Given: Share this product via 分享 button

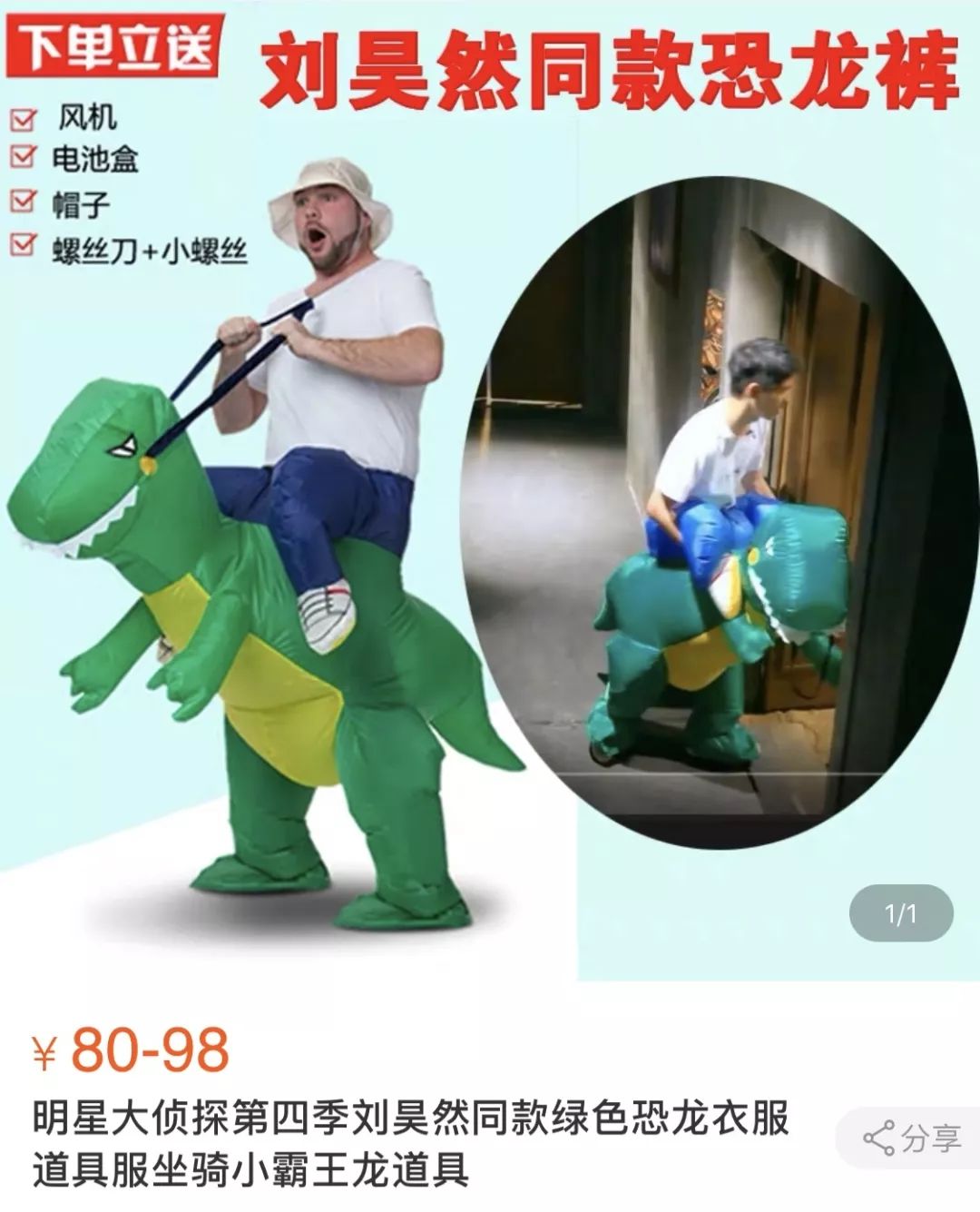Looking at the screenshot, I should point(911,1138).
